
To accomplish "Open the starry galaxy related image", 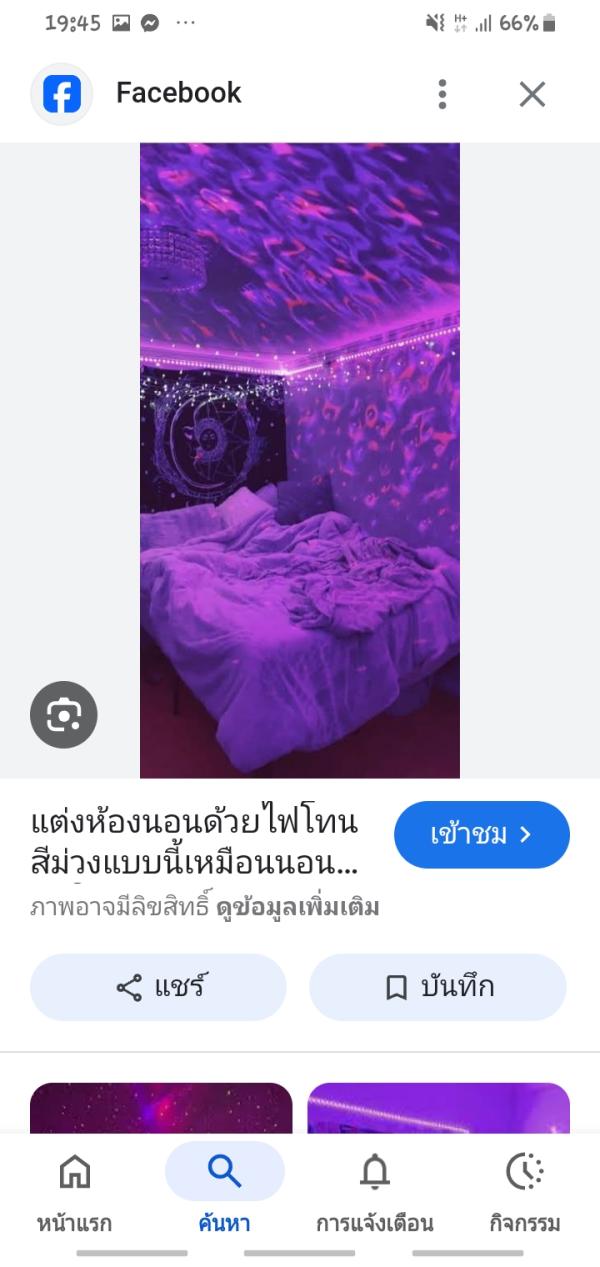I will (161, 1108).
